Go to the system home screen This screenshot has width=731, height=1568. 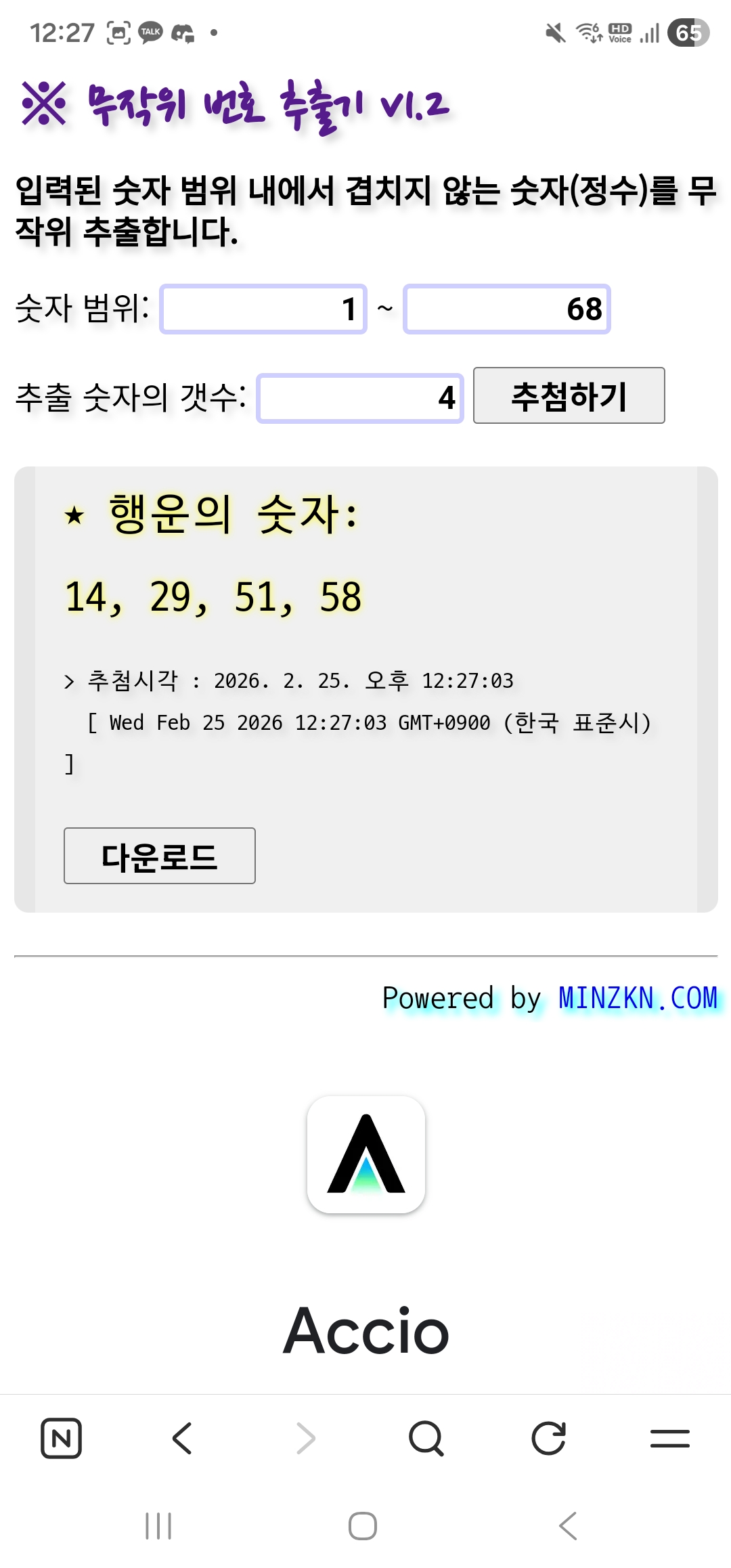[x=363, y=1526]
